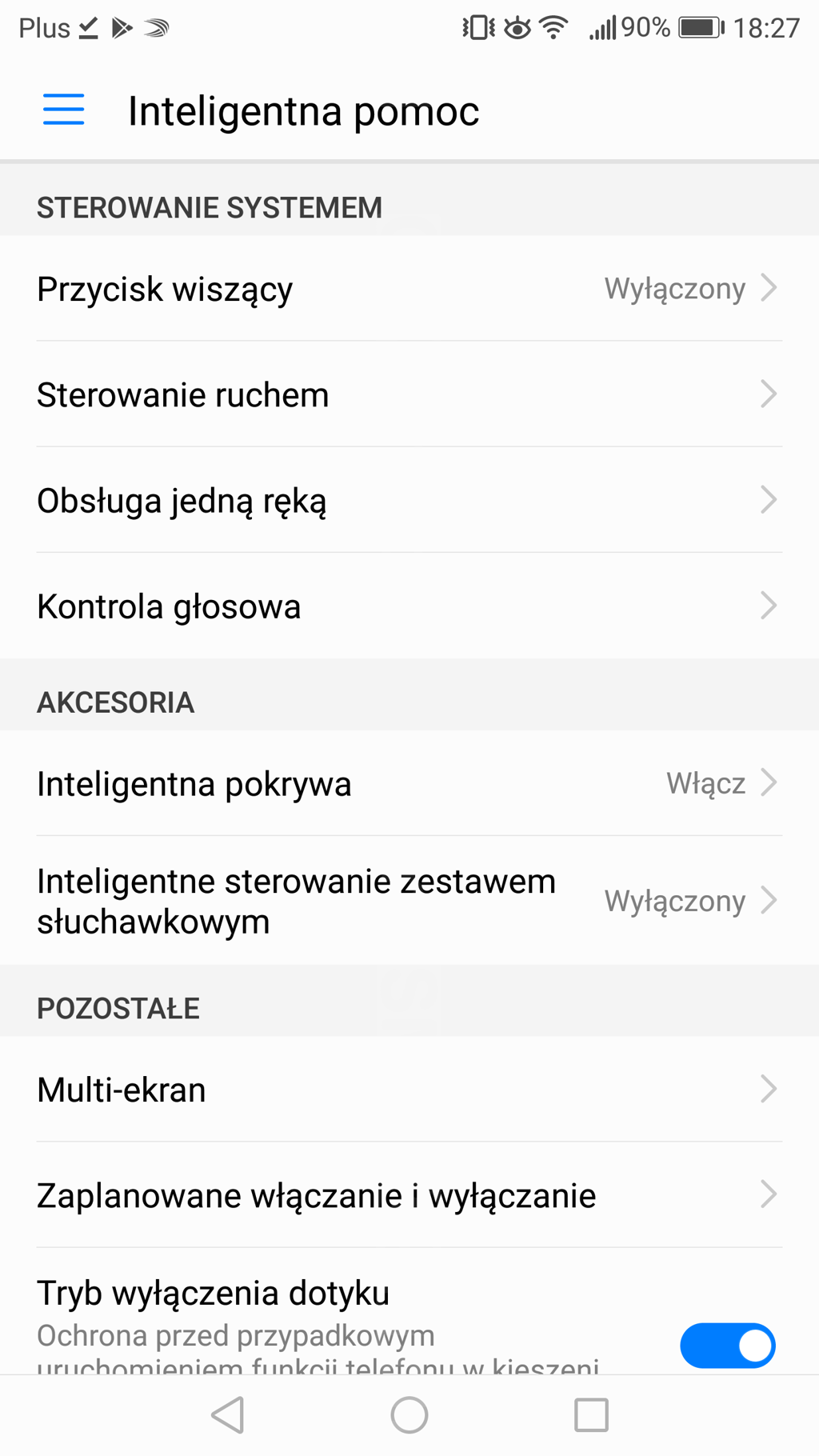Open Przycisk wiszący settings
Screen dimensions: 819x1456
pos(408,289)
